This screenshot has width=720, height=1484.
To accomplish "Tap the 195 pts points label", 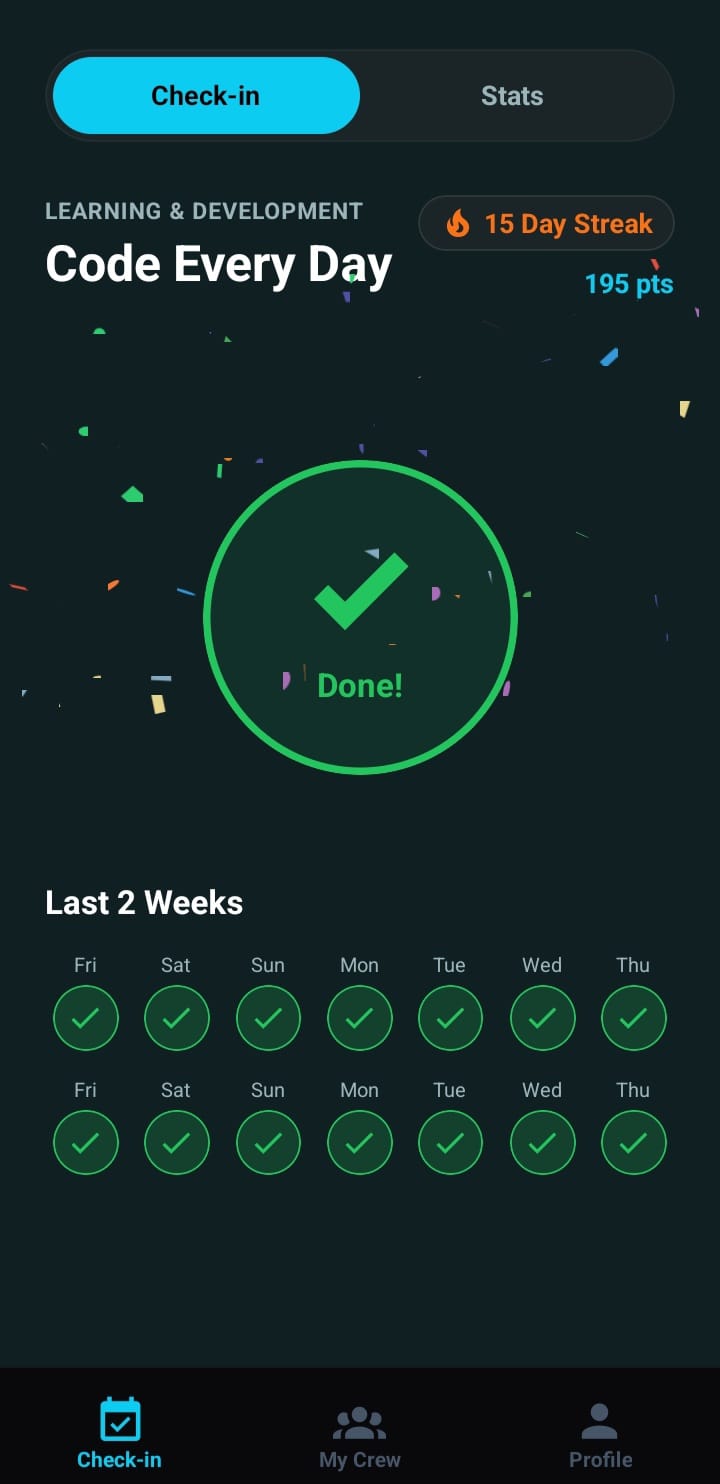I will pos(629,284).
